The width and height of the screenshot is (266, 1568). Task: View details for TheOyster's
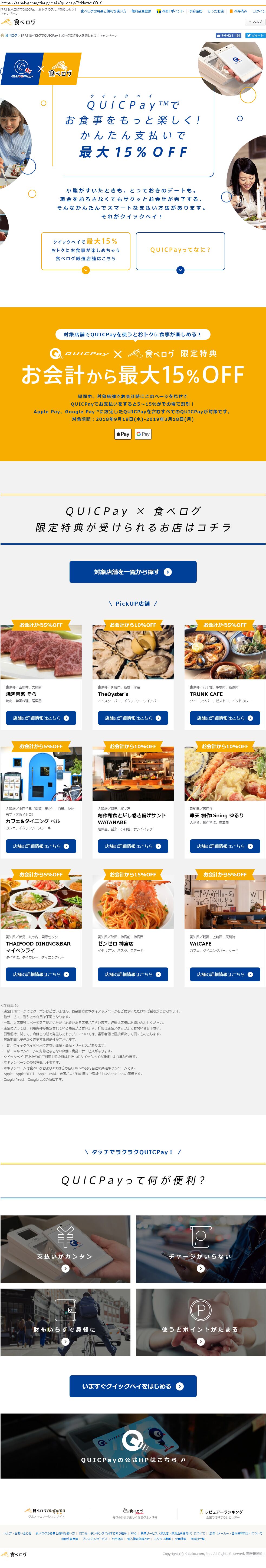click(x=133, y=718)
